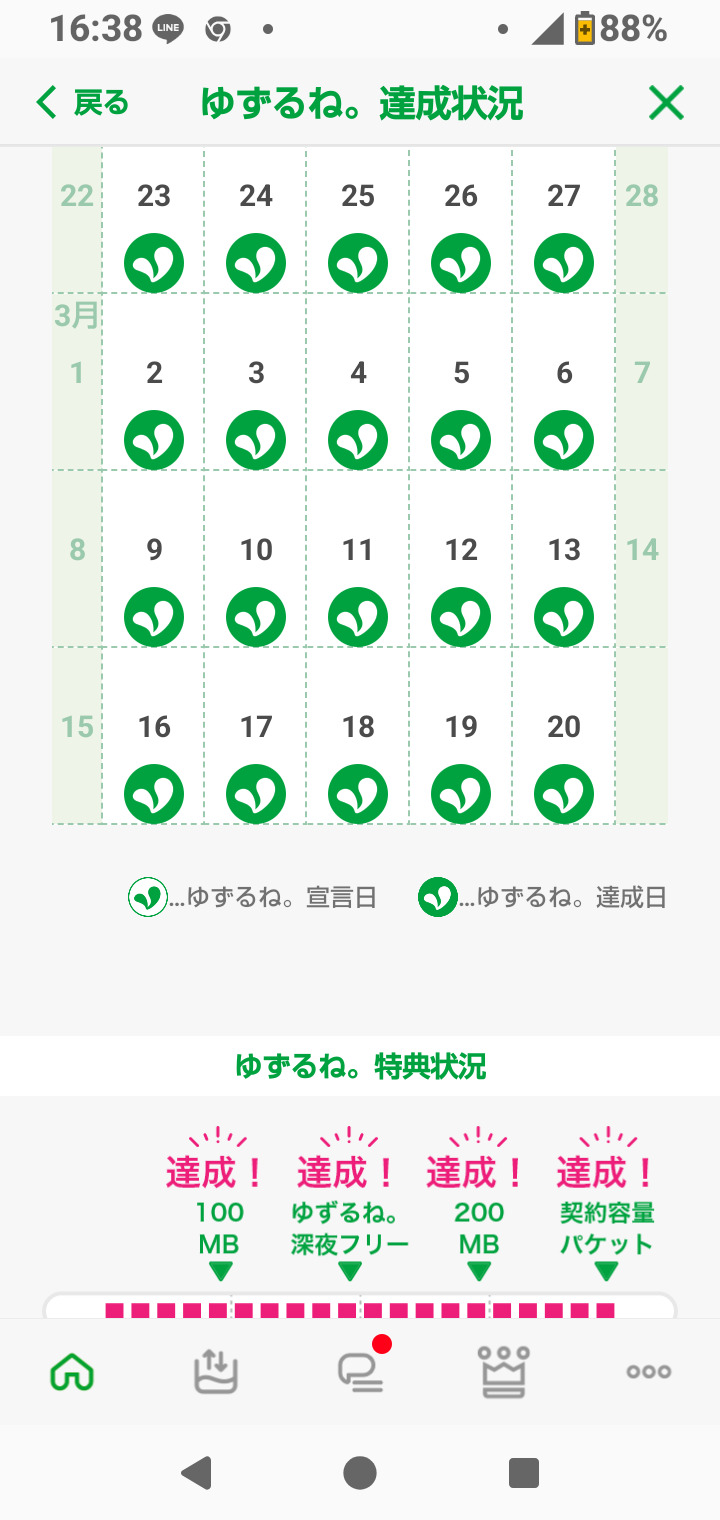Open the crown rewards tab
720x1520 pixels.
tap(504, 1371)
